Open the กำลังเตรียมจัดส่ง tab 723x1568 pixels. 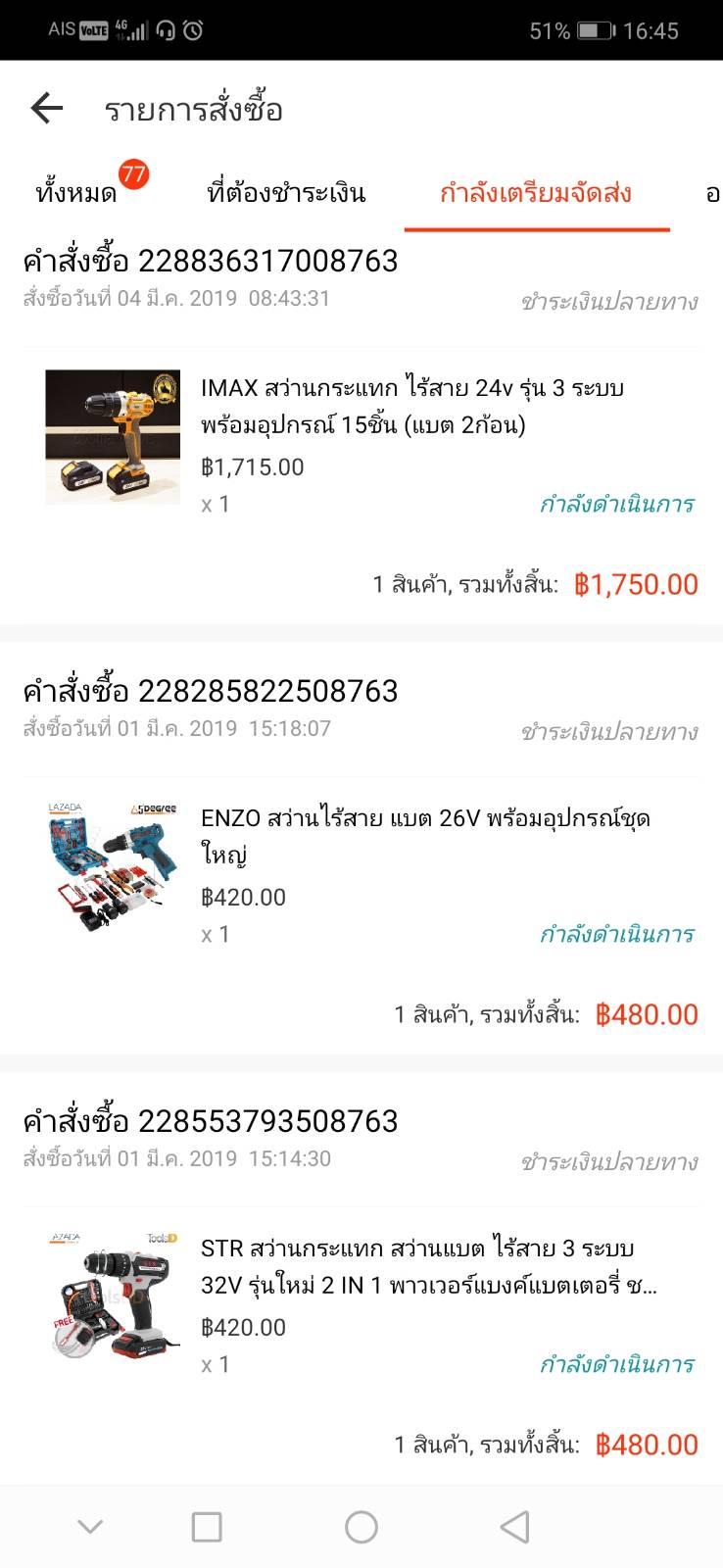coord(536,193)
